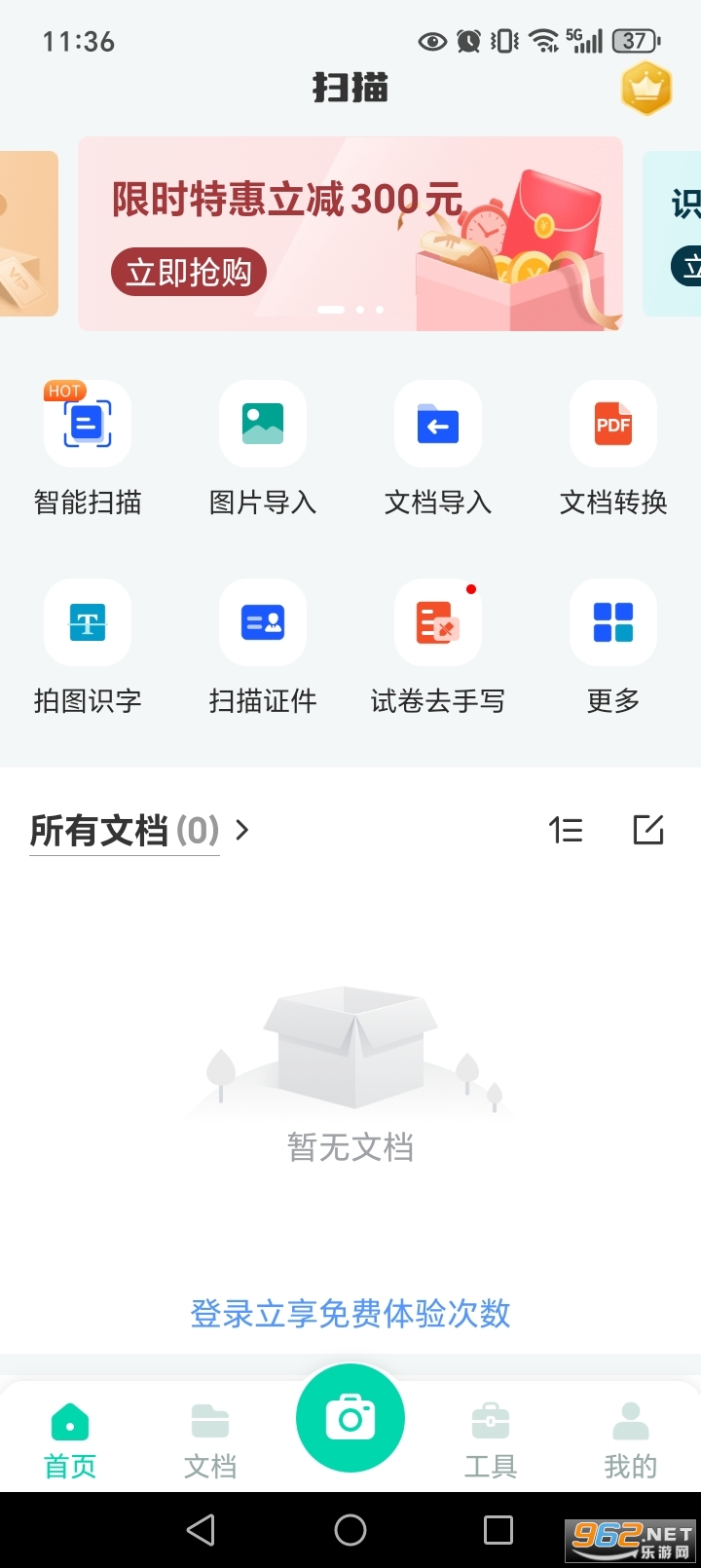
Task: Select the 拍图识字 text recognition tool
Action: point(88,622)
